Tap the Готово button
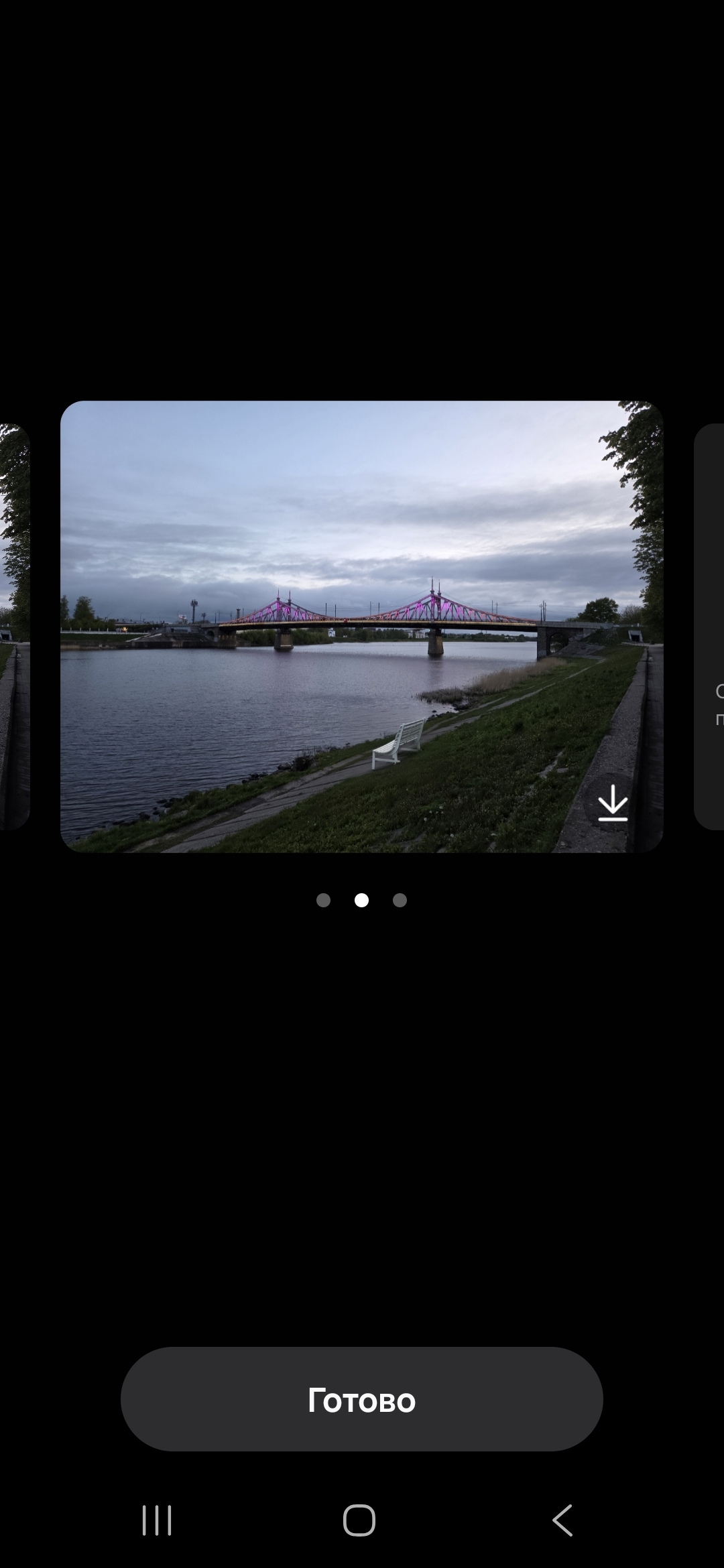The image size is (724, 1568). coord(362,1399)
